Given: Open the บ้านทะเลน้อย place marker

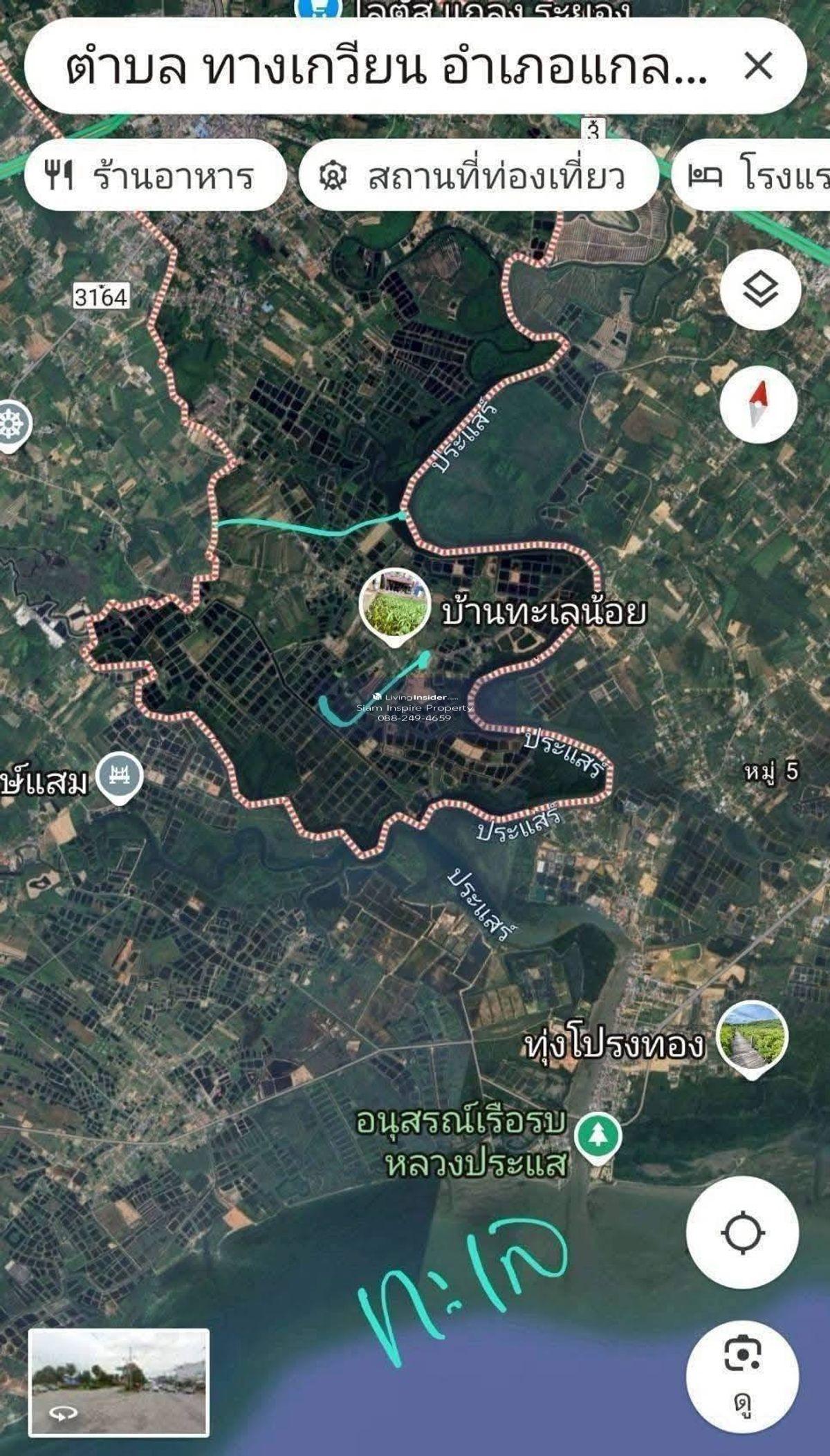Looking at the screenshot, I should (394, 606).
